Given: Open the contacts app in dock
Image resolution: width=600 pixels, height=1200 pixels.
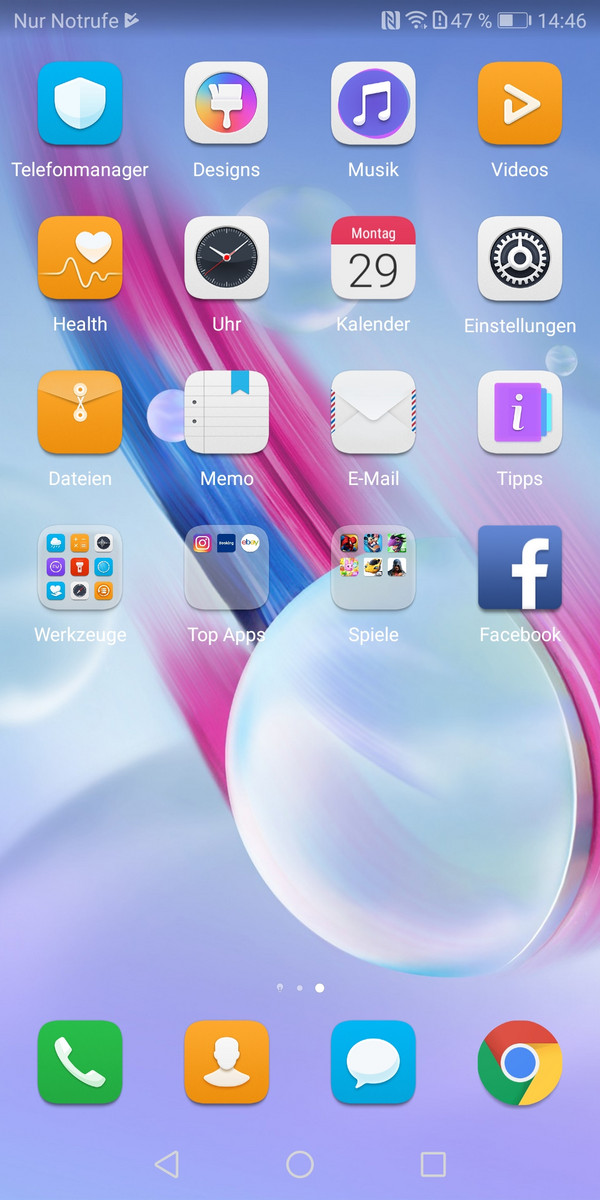Looking at the screenshot, I should point(226,1062).
